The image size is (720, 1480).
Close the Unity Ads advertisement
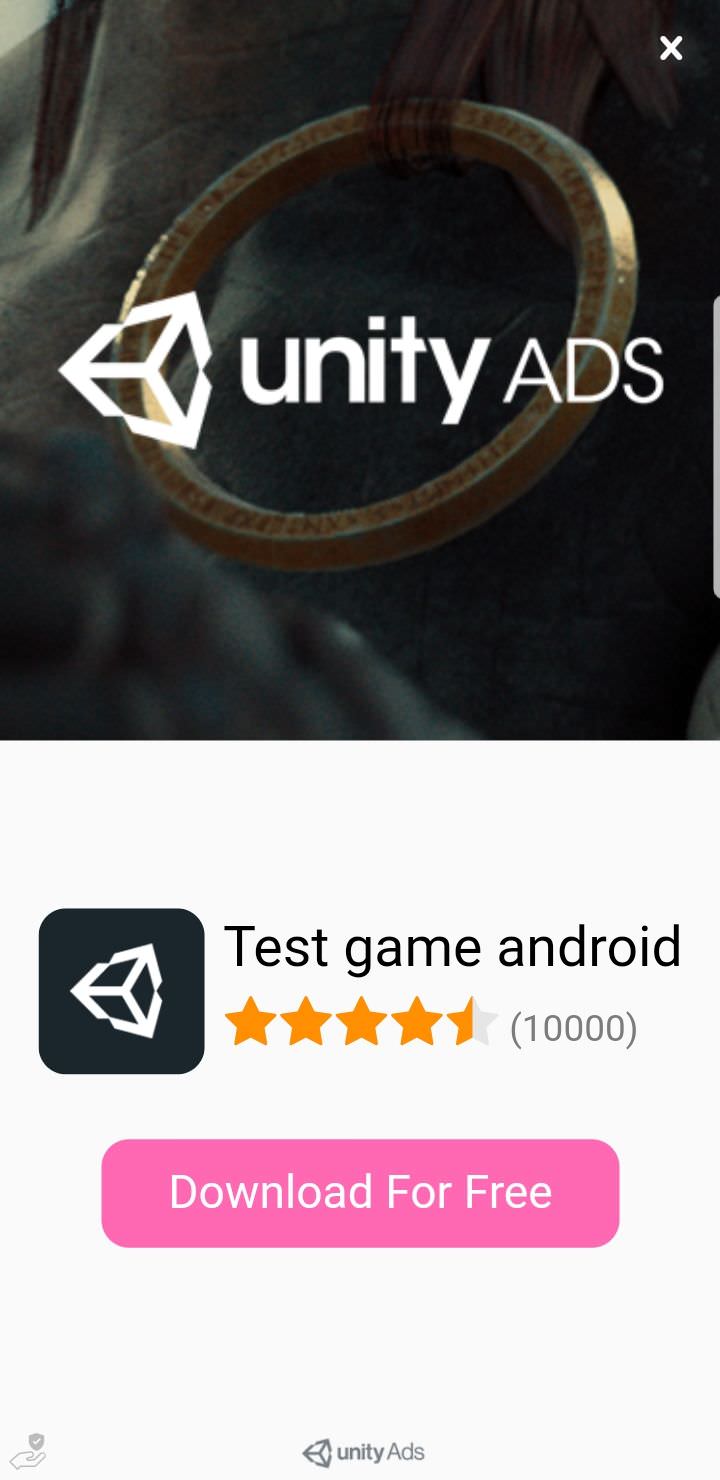(671, 47)
